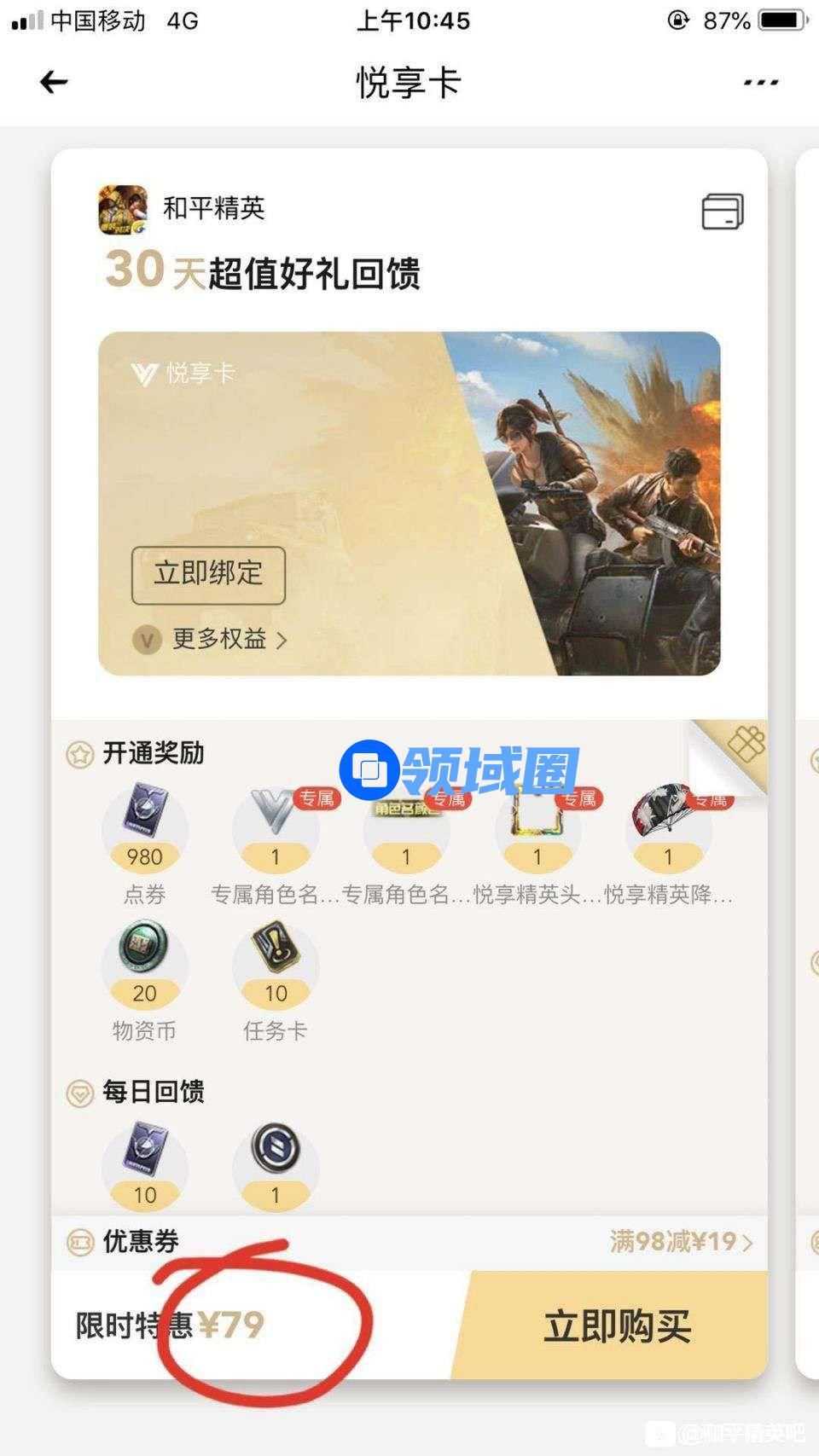Open the 满98减¥19 coupon
Screen dimensions: 819x1456
point(681,1242)
